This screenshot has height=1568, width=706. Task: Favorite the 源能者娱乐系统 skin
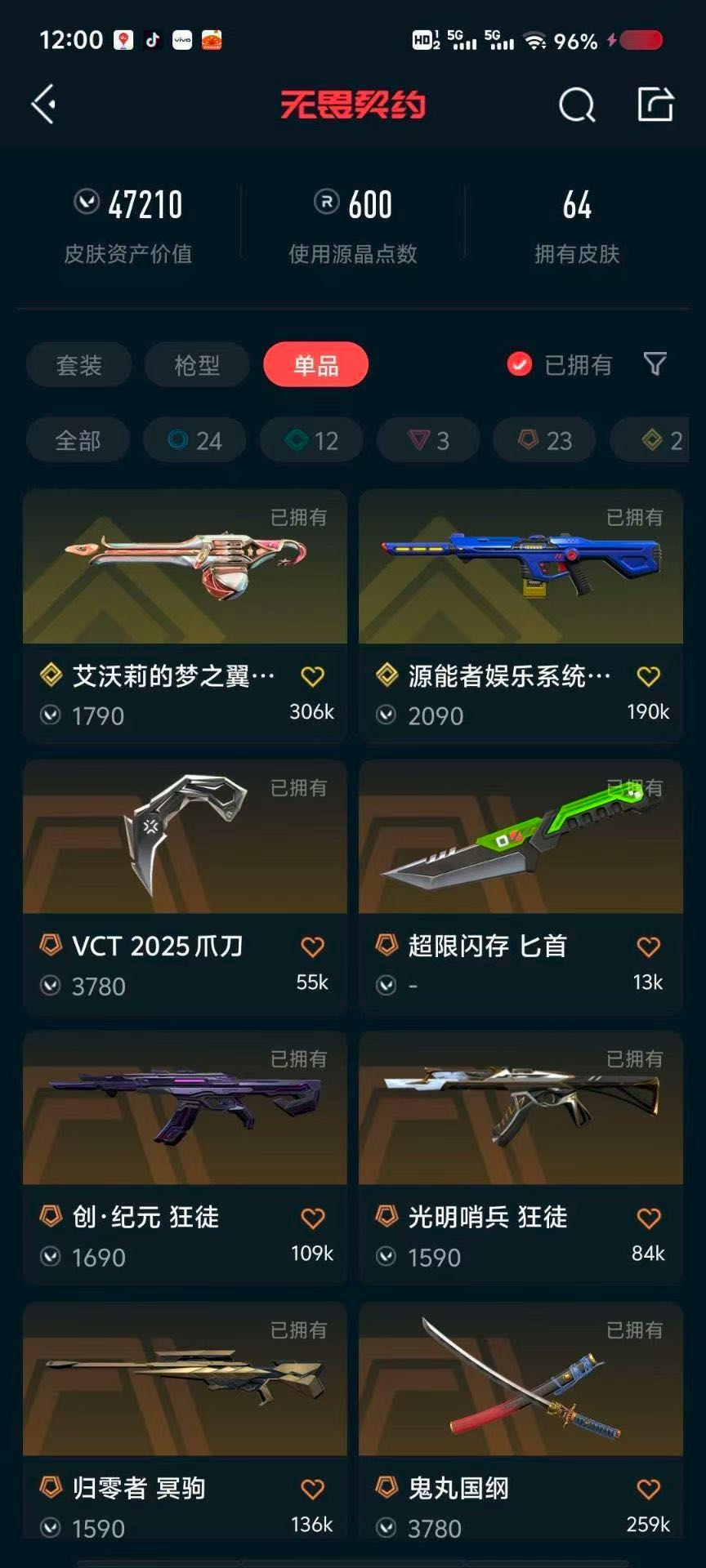click(x=649, y=676)
